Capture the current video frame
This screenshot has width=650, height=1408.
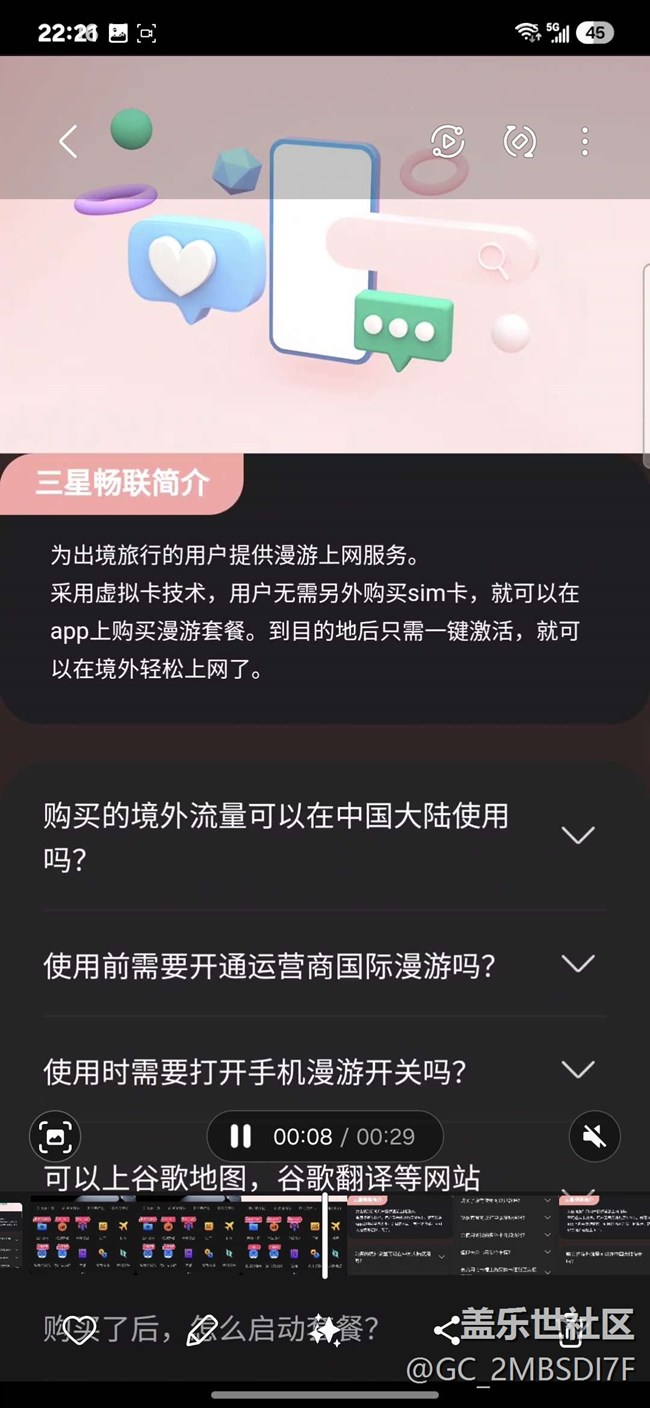tap(55, 1136)
